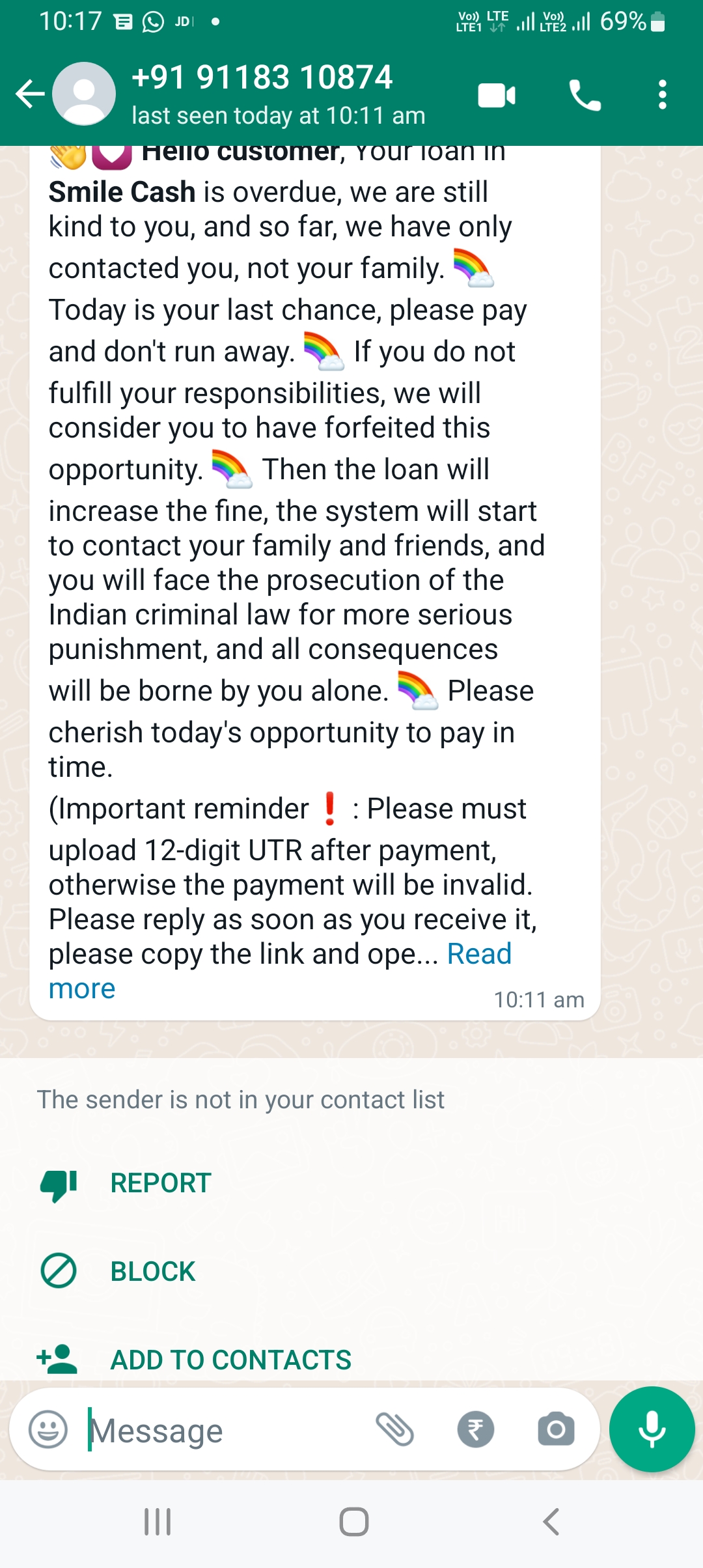Attach a file with the paperclip
703x1568 pixels.
[x=395, y=1430]
